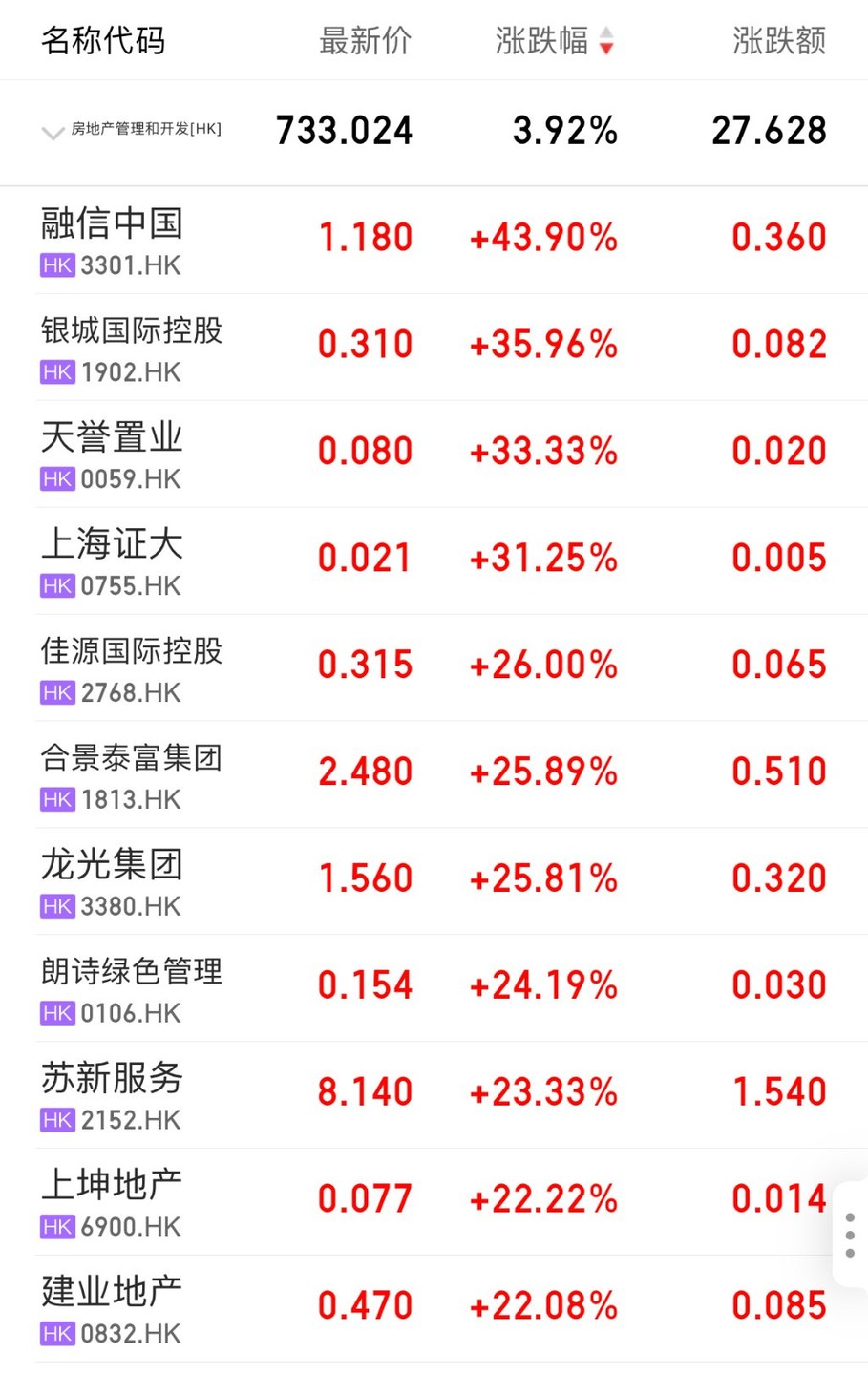The image size is (868, 1375).
Task: Tap the floating three-dot side handle
Action: click(850, 1235)
